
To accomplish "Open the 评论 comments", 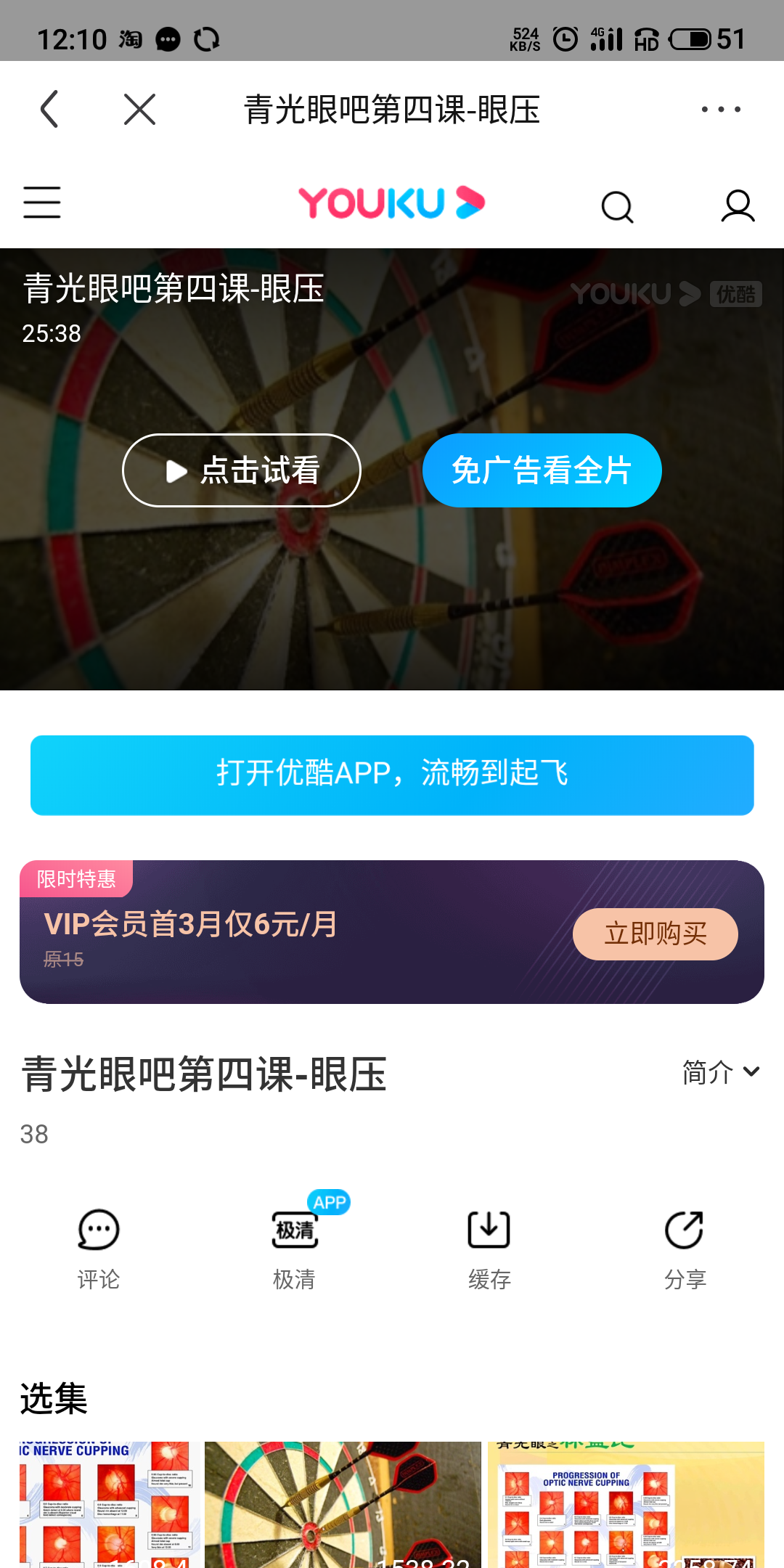I will (99, 1250).
